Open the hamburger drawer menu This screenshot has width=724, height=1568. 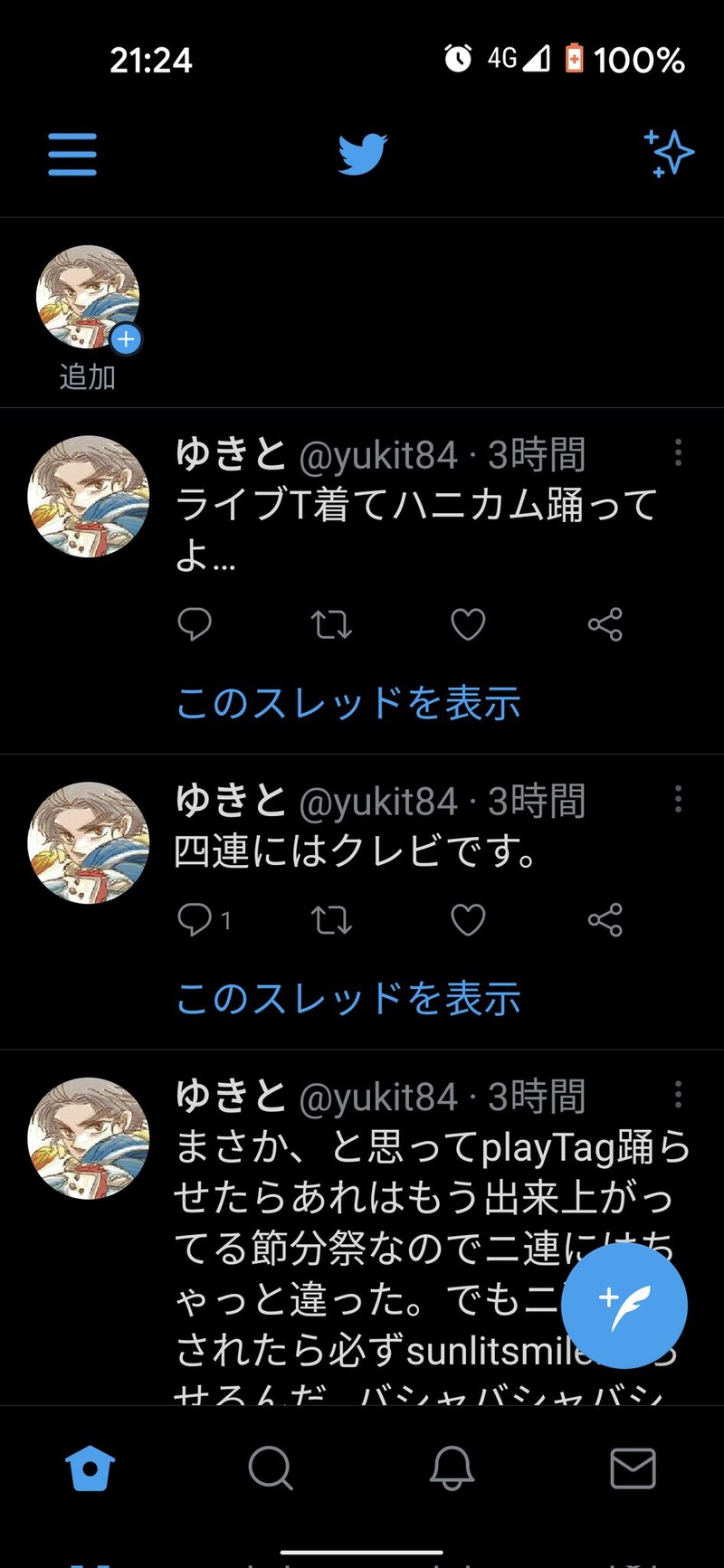click(72, 154)
